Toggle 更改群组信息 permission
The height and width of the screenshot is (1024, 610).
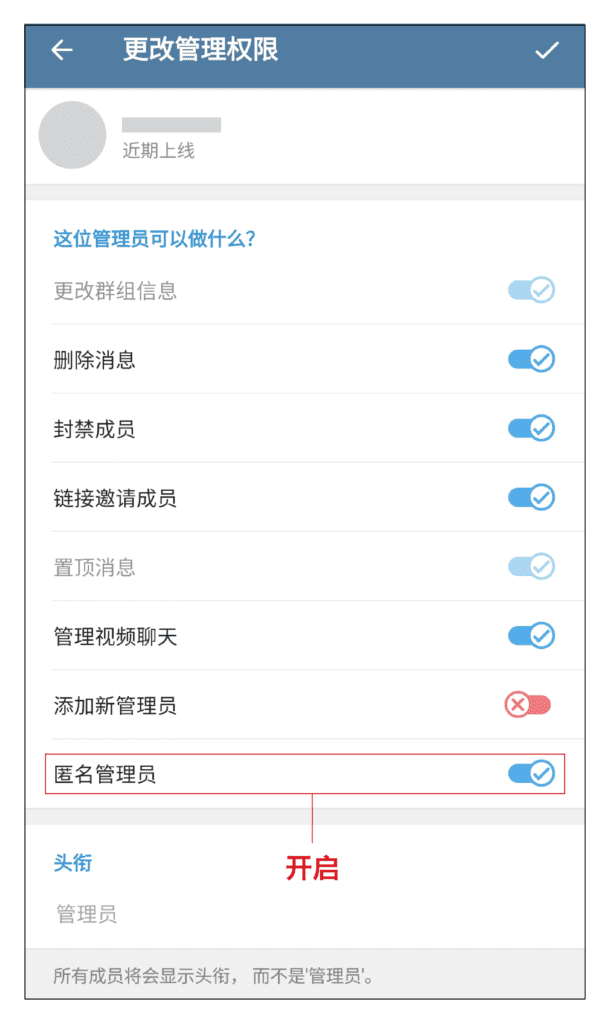click(x=531, y=291)
